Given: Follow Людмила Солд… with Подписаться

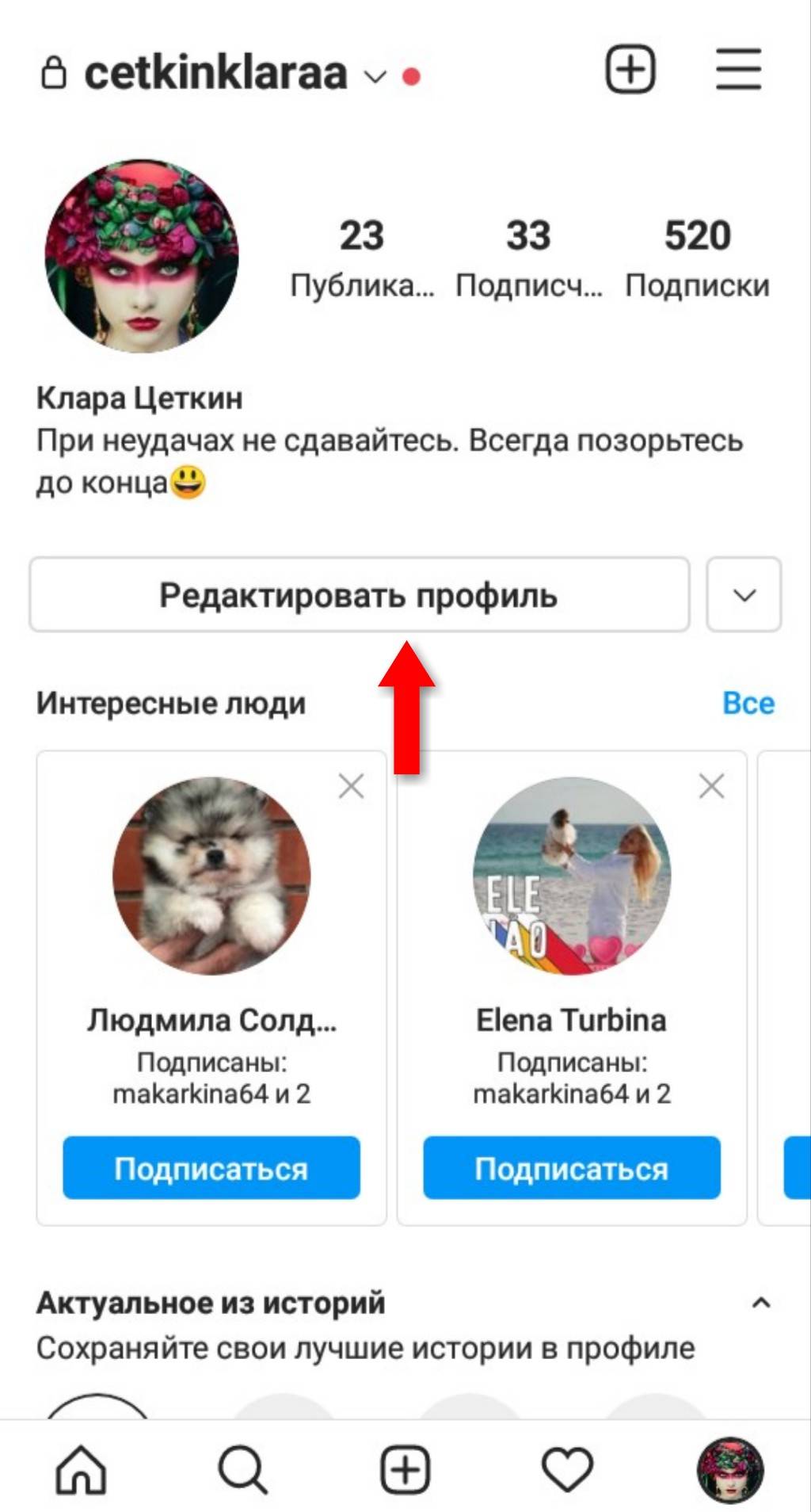Looking at the screenshot, I should pyautogui.click(x=211, y=1168).
